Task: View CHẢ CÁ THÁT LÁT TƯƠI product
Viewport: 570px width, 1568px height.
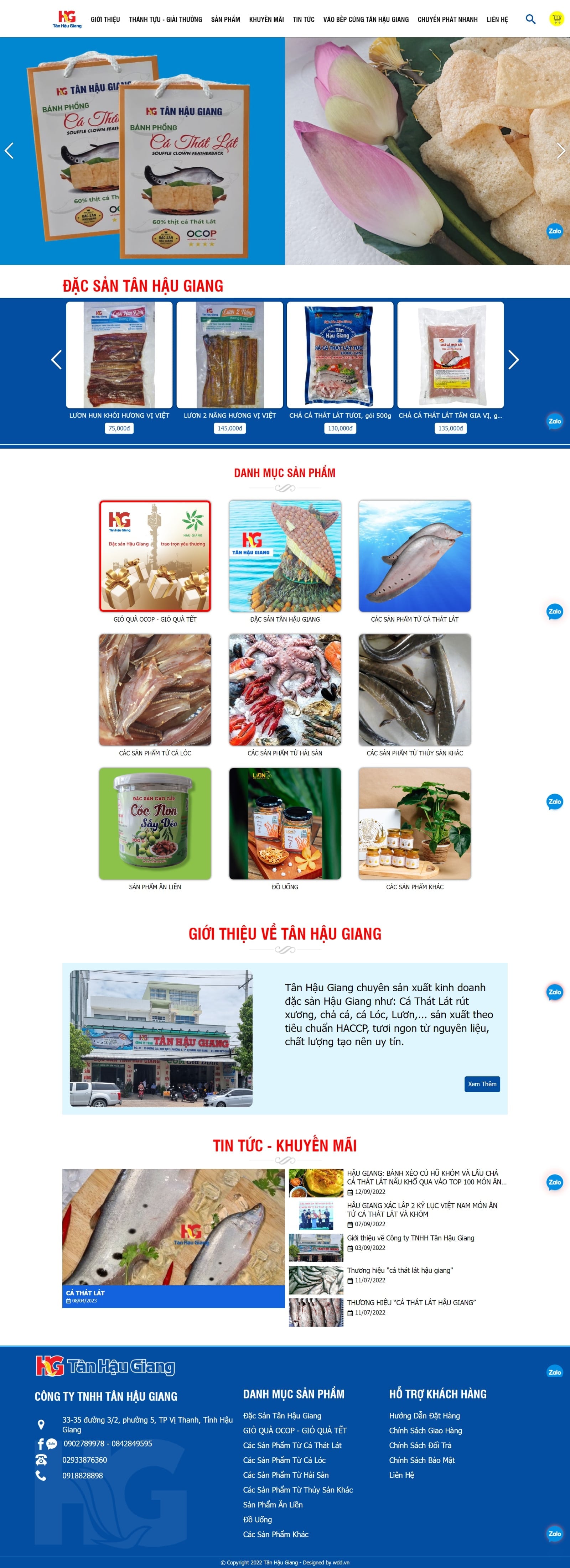Action: pyautogui.click(x=340, y=355)
